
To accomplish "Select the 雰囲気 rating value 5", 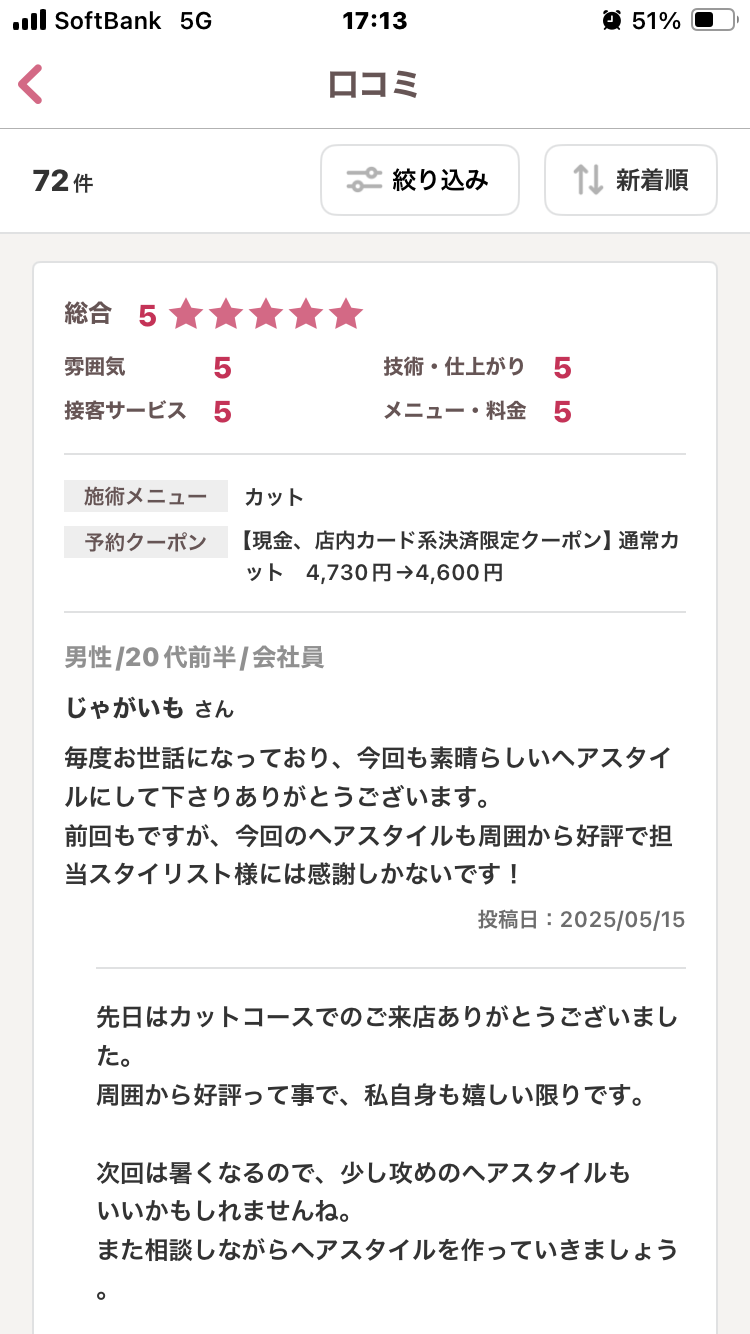I will click(x=222, y=367).
